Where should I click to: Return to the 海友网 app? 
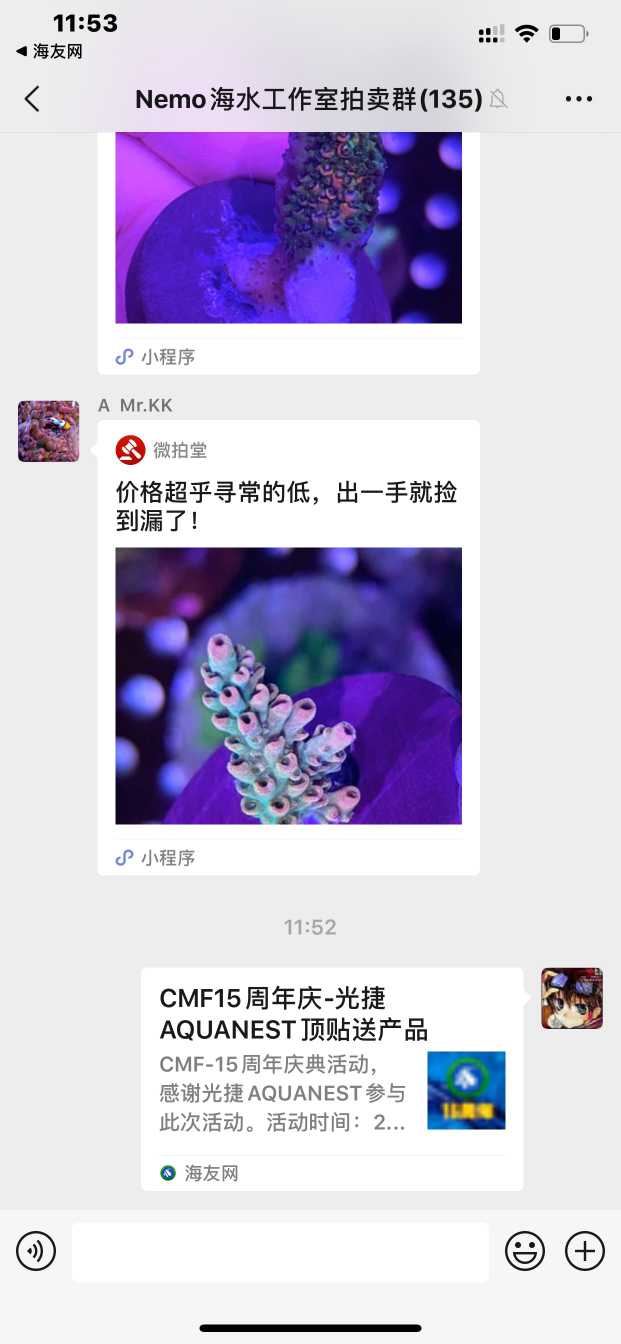(48, 51)
